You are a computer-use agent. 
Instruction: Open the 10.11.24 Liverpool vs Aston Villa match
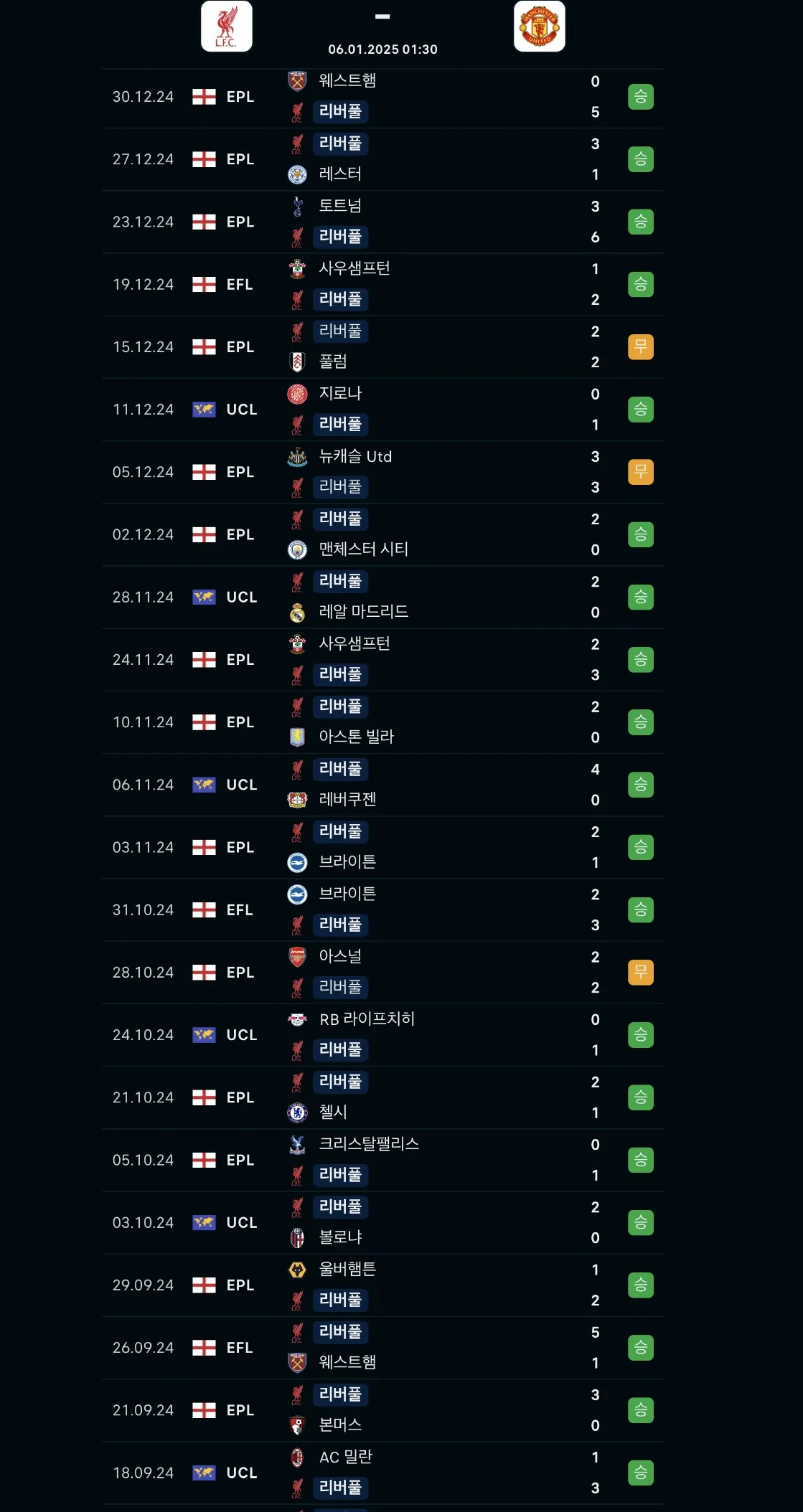[382, 722]
